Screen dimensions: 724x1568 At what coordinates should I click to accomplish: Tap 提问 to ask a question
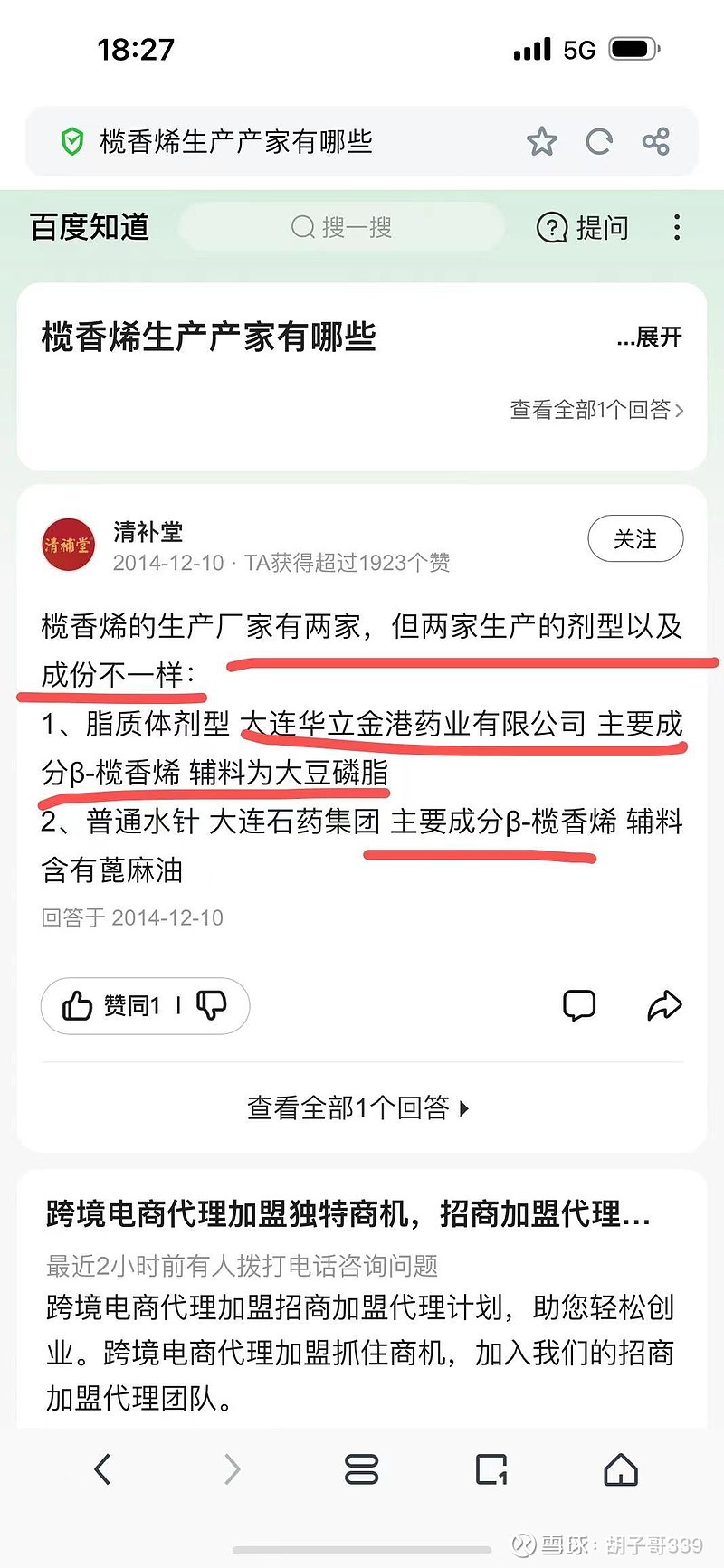coord(582,227)
